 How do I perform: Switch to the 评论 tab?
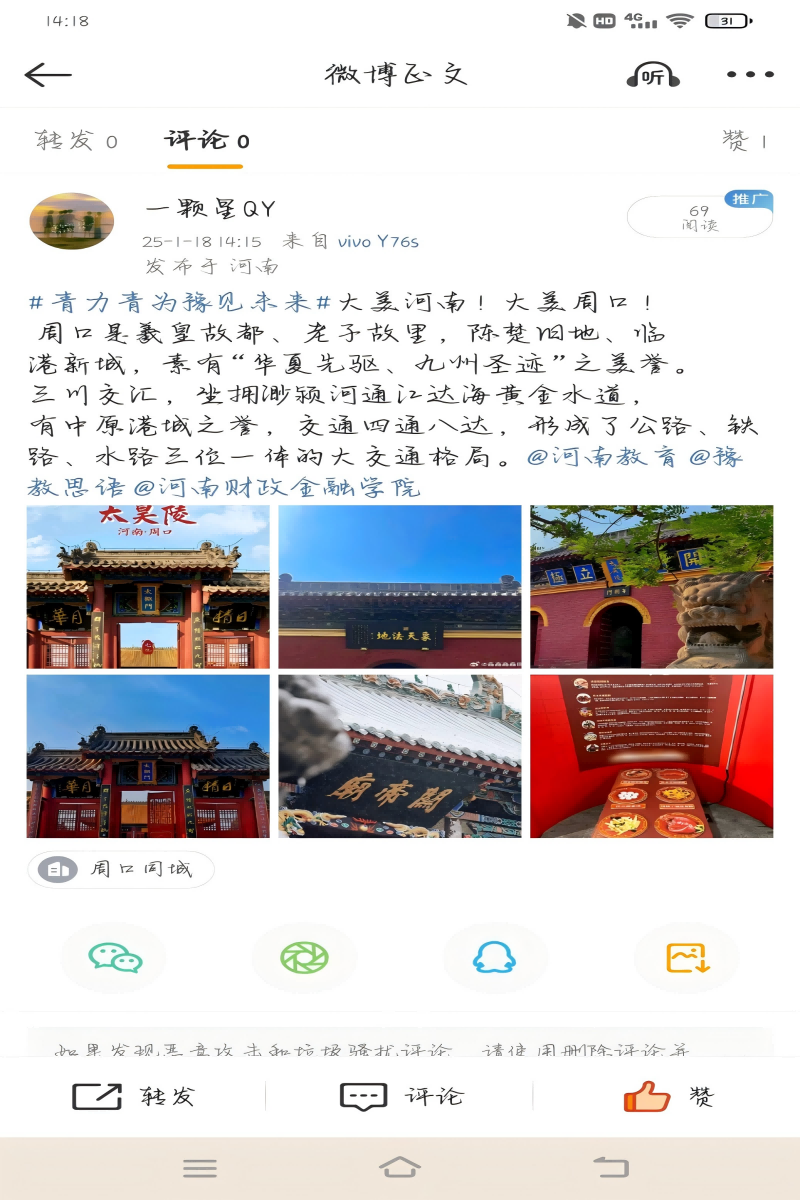click(x=207, y=141)
